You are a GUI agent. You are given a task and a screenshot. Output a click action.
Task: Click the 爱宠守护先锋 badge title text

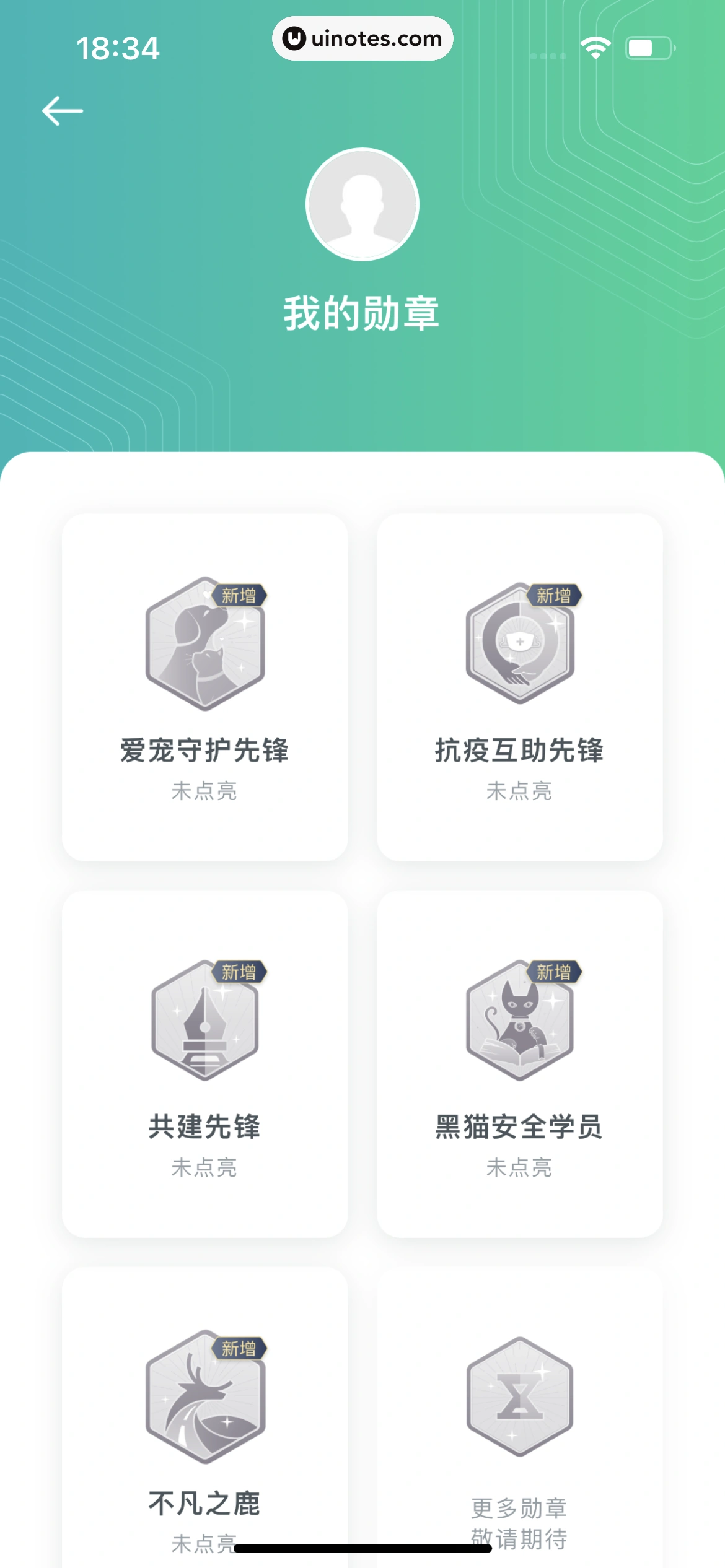click(x=204, y=751)
